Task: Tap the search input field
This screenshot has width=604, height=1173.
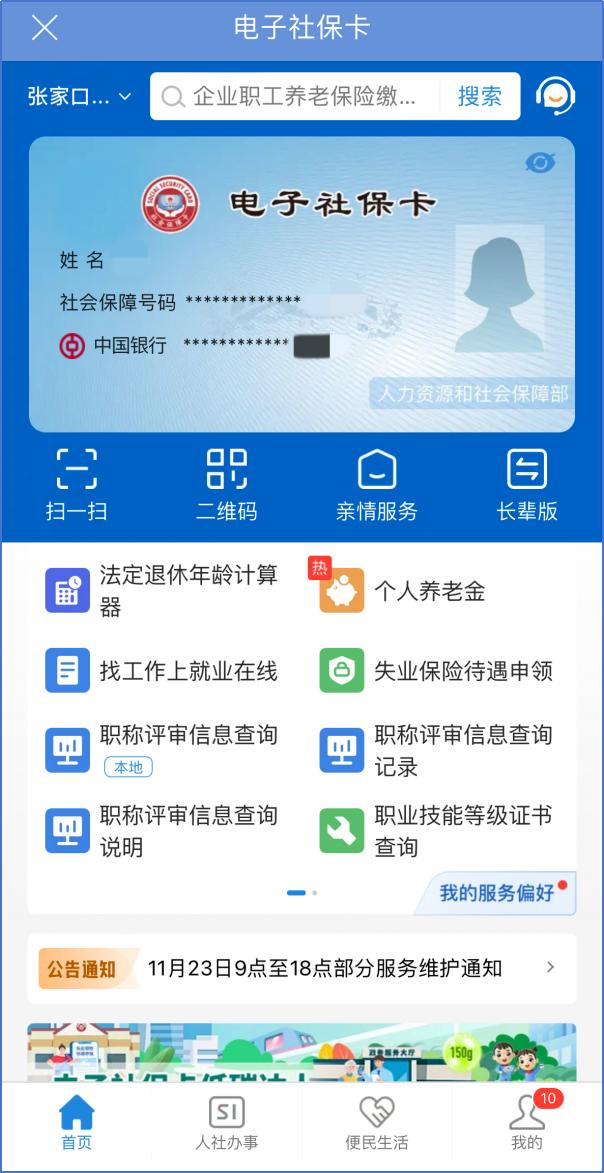Action: [x=300, y=97]
